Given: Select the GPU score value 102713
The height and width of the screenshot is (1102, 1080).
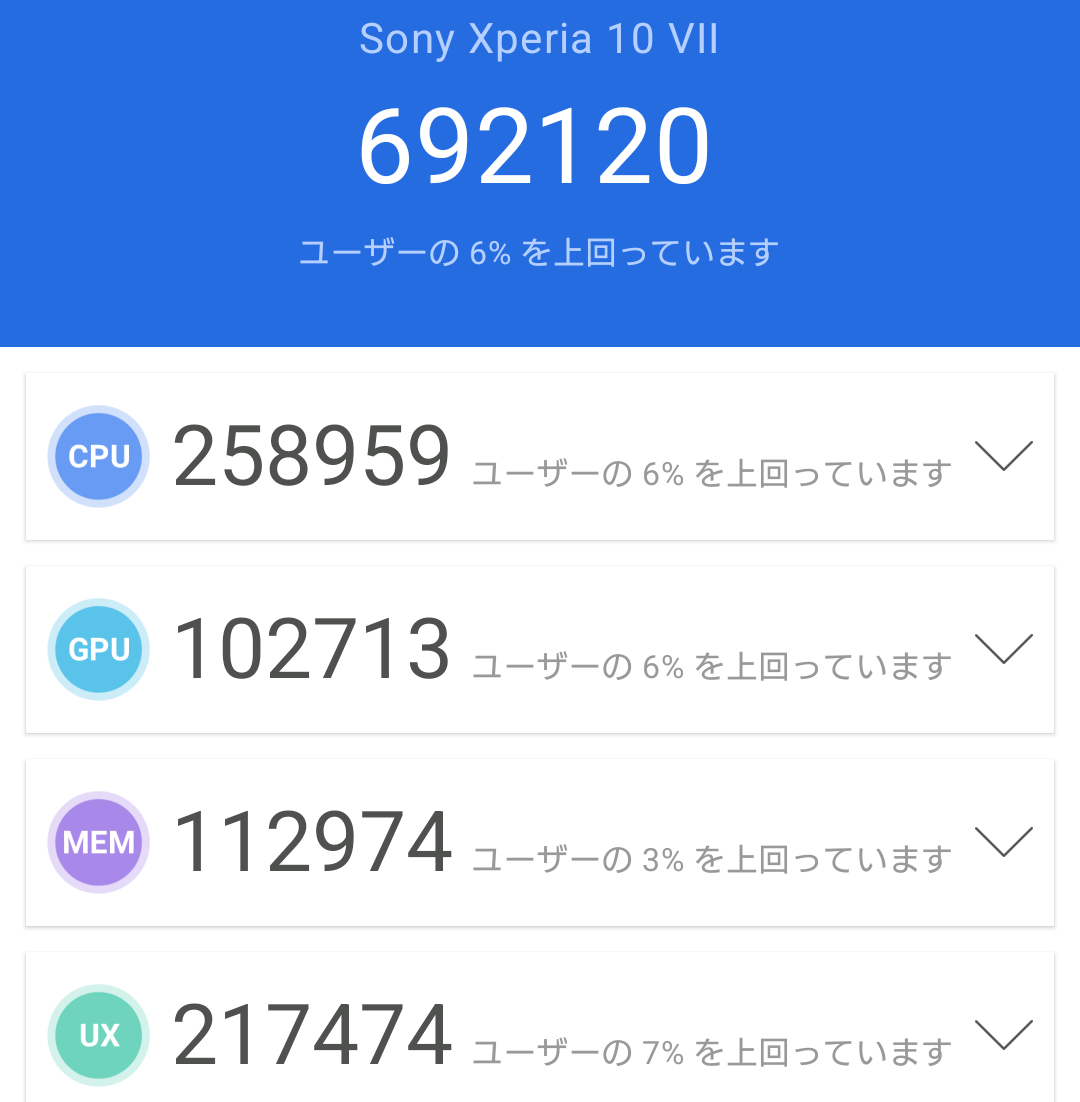Looking at the screenshot, I should click(311, 649).
